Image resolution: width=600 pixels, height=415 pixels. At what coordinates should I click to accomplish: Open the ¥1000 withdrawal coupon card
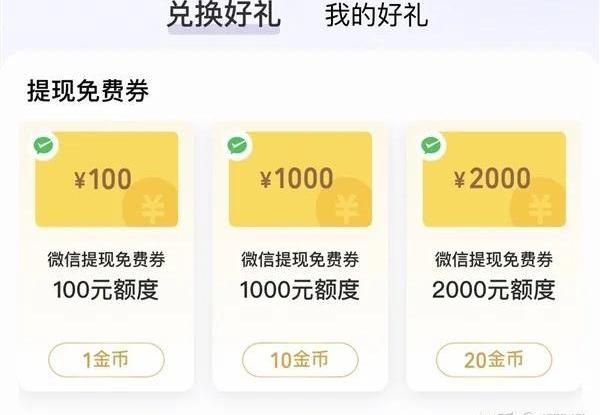(x=300, y=180)
